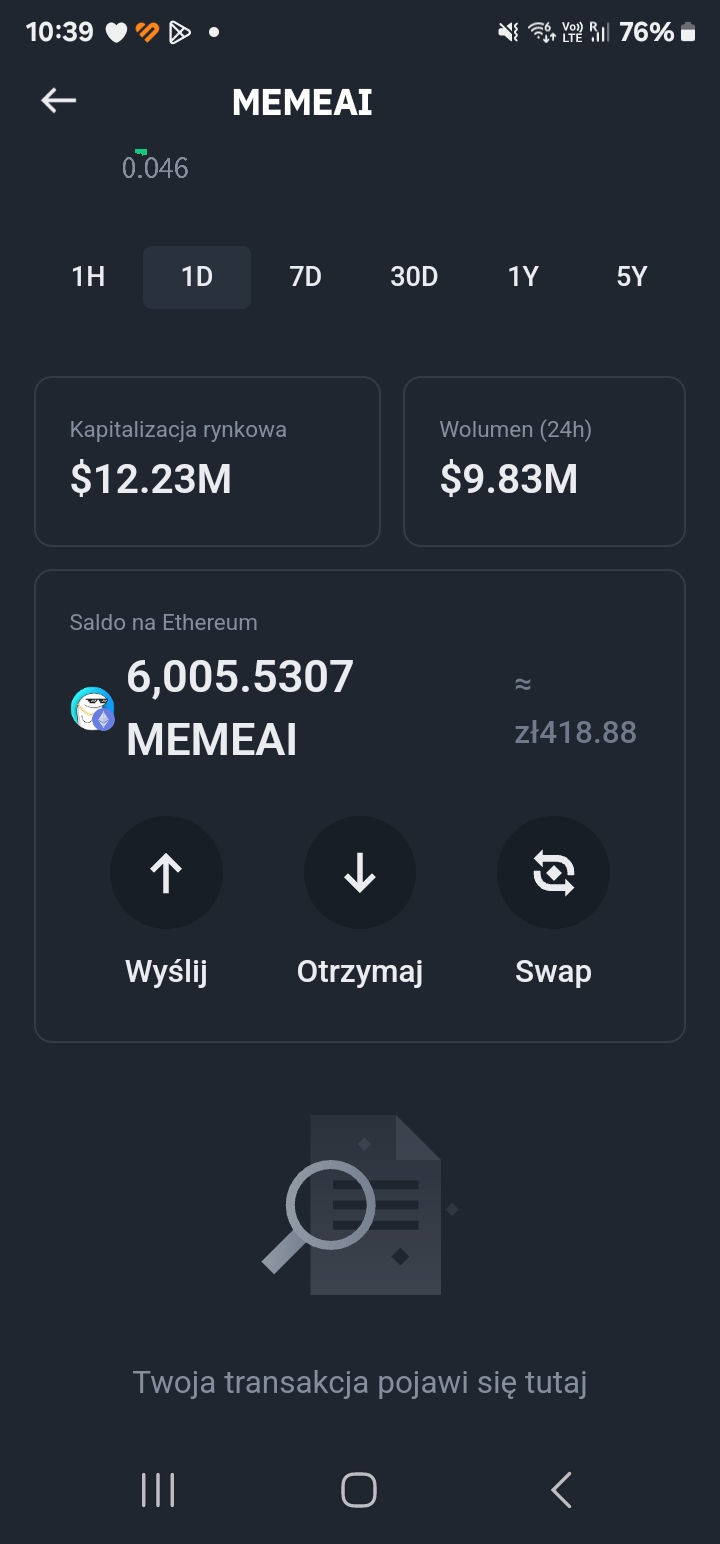Select the 1D chart range
The image size is (720, 1544).
click(197, 277)
